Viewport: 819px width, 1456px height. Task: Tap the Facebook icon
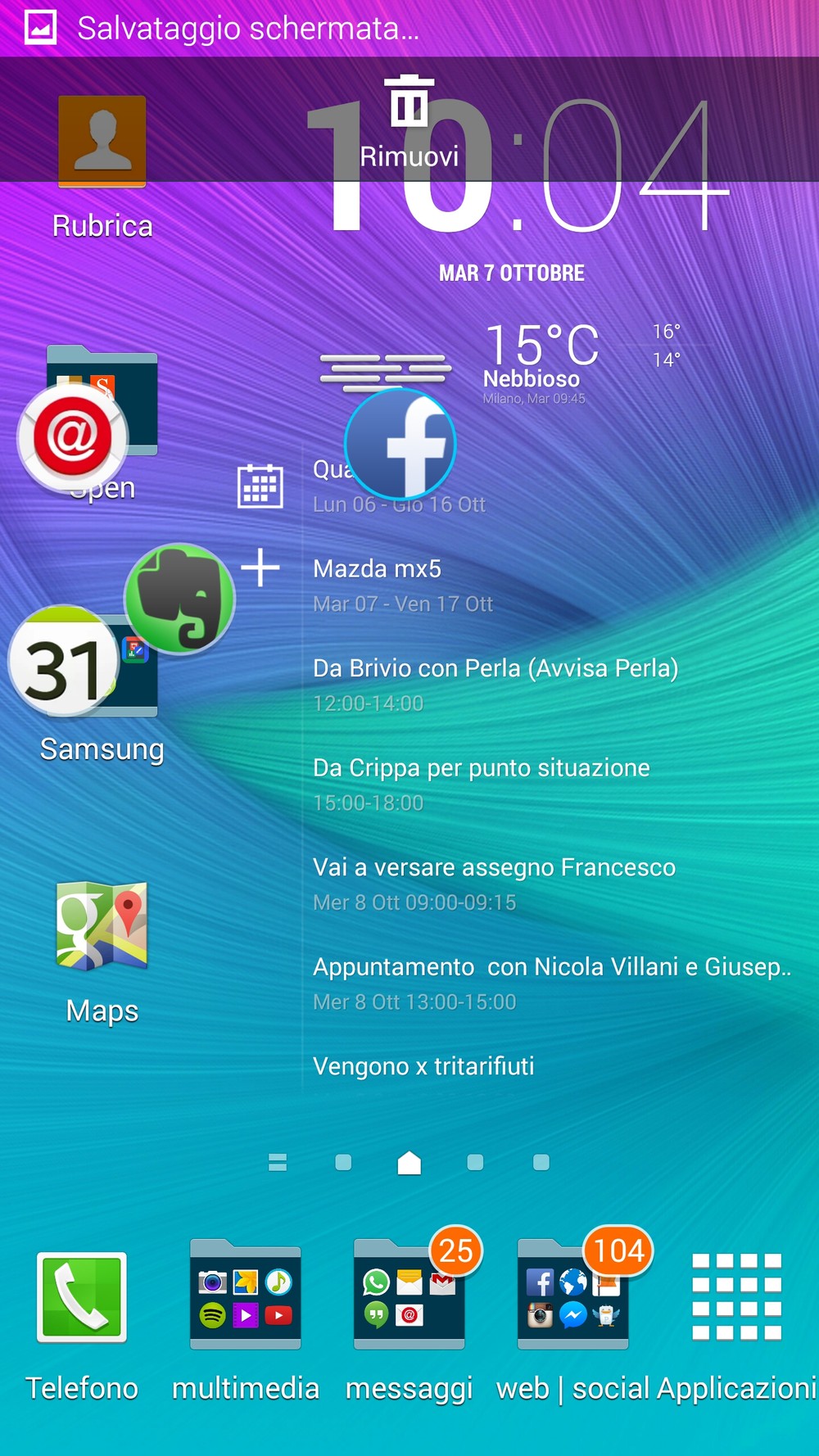(400, 443)
